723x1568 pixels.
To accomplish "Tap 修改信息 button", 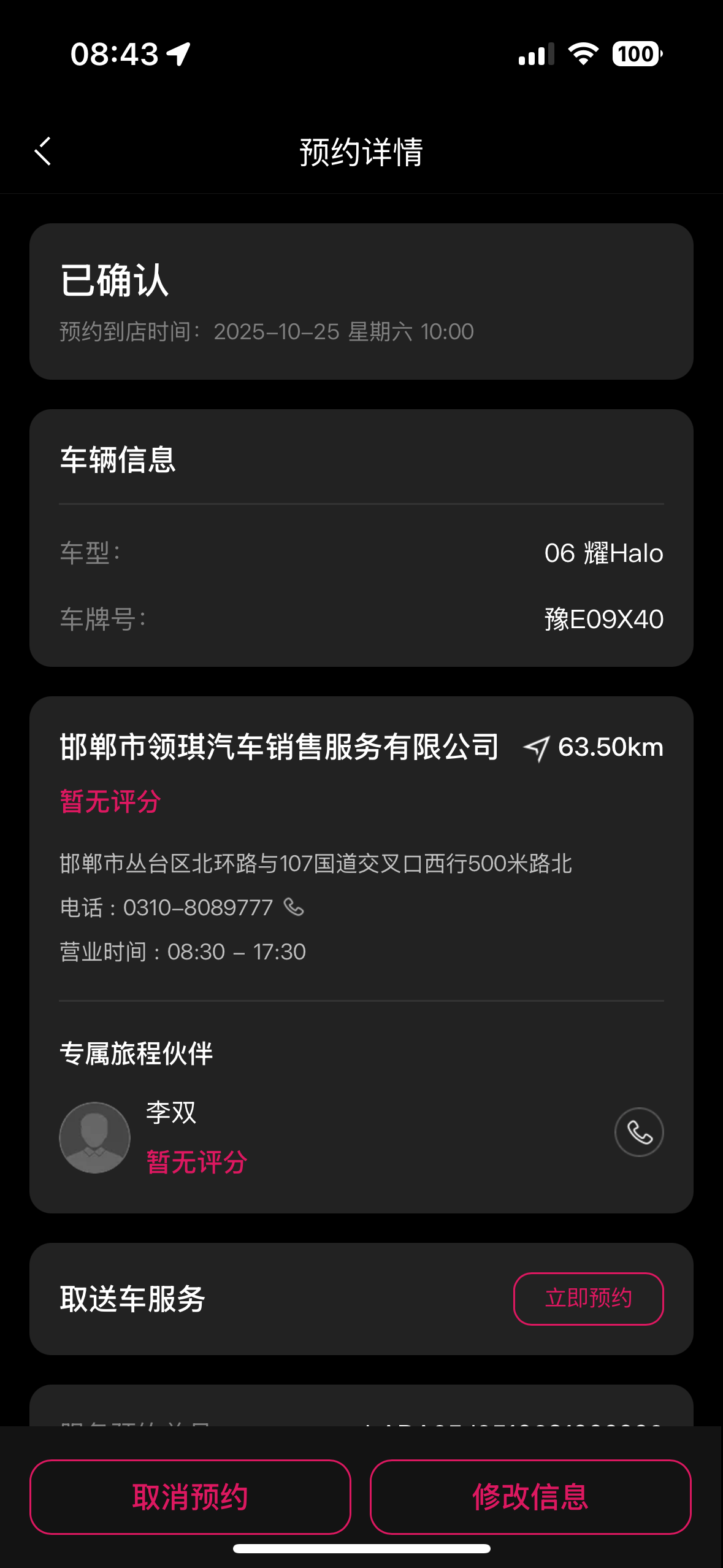I will click(530, 1496).
